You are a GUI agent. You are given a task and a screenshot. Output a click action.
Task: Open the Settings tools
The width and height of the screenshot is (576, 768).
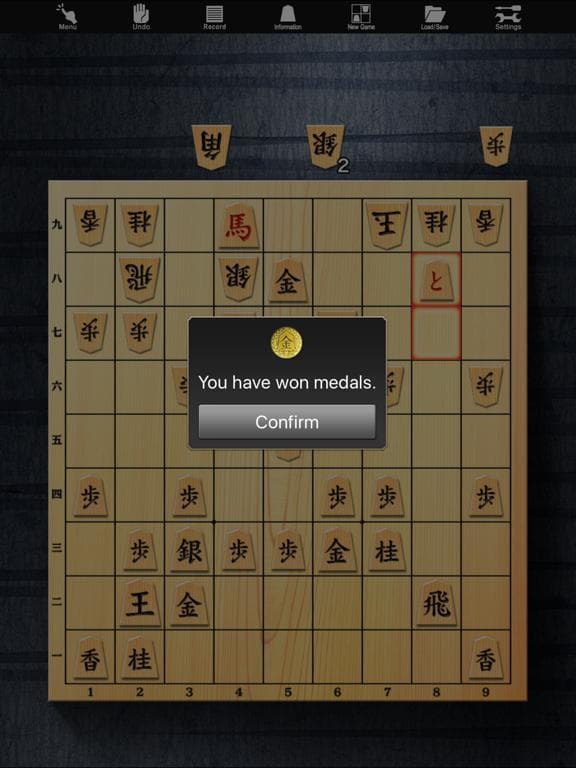tap(508, 17)
